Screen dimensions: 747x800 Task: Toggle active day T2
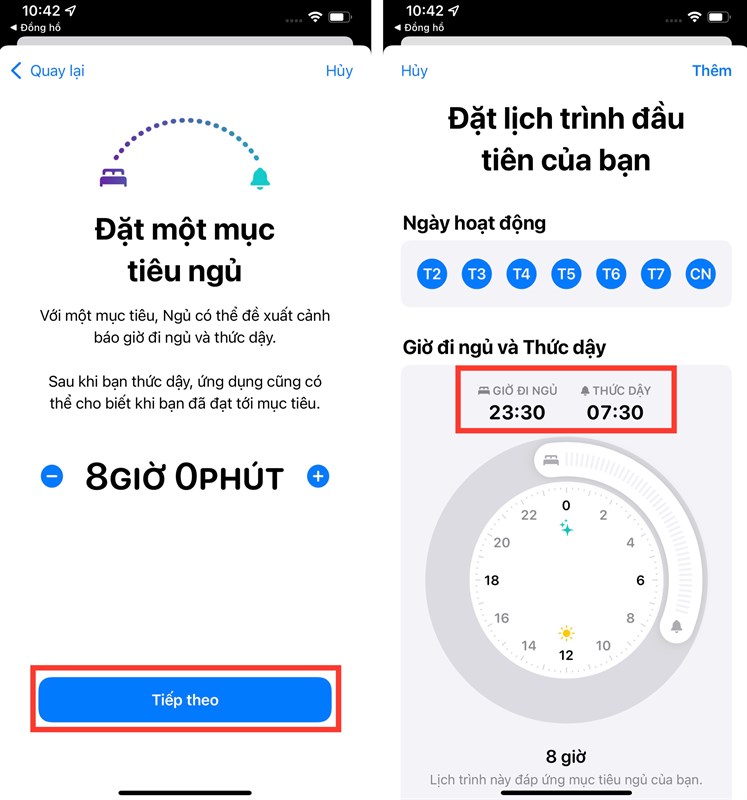(x=432, y=274)
